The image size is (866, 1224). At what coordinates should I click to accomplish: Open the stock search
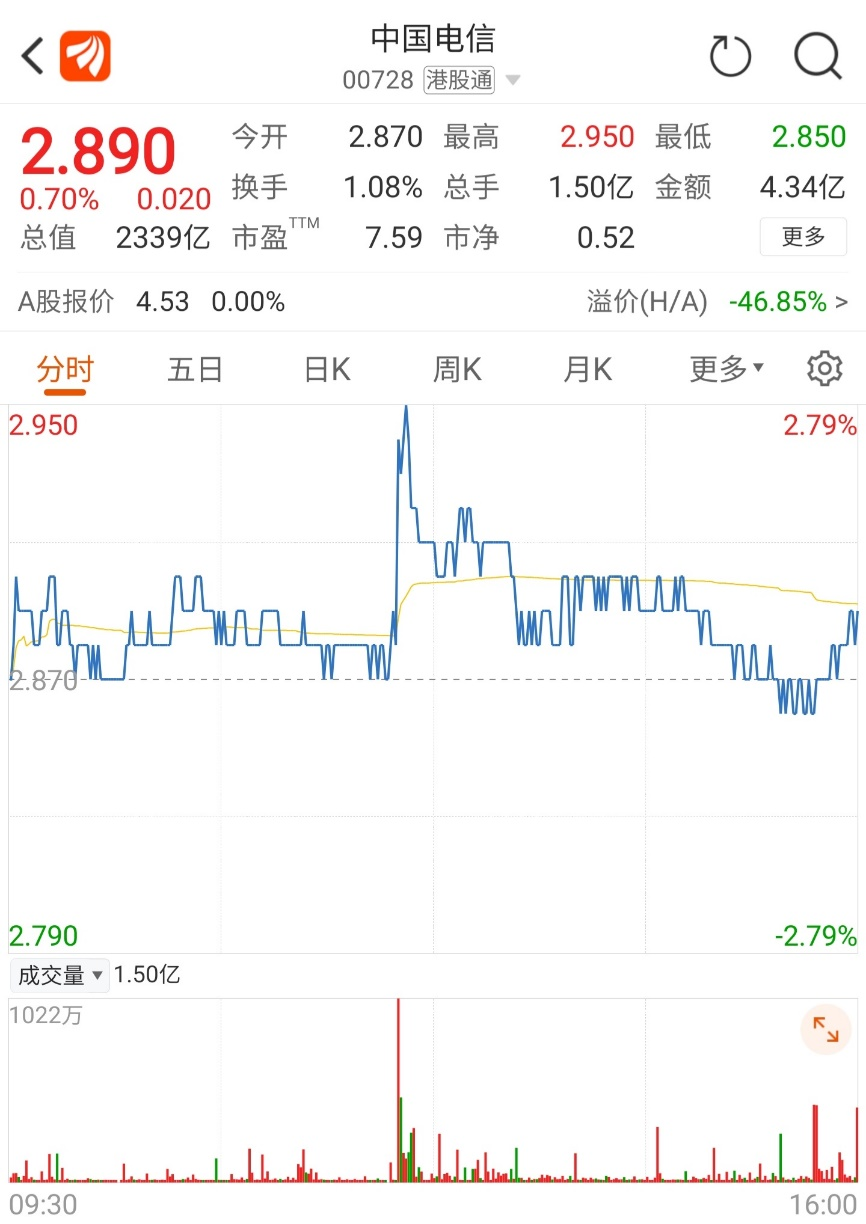[x=817, y=55]
